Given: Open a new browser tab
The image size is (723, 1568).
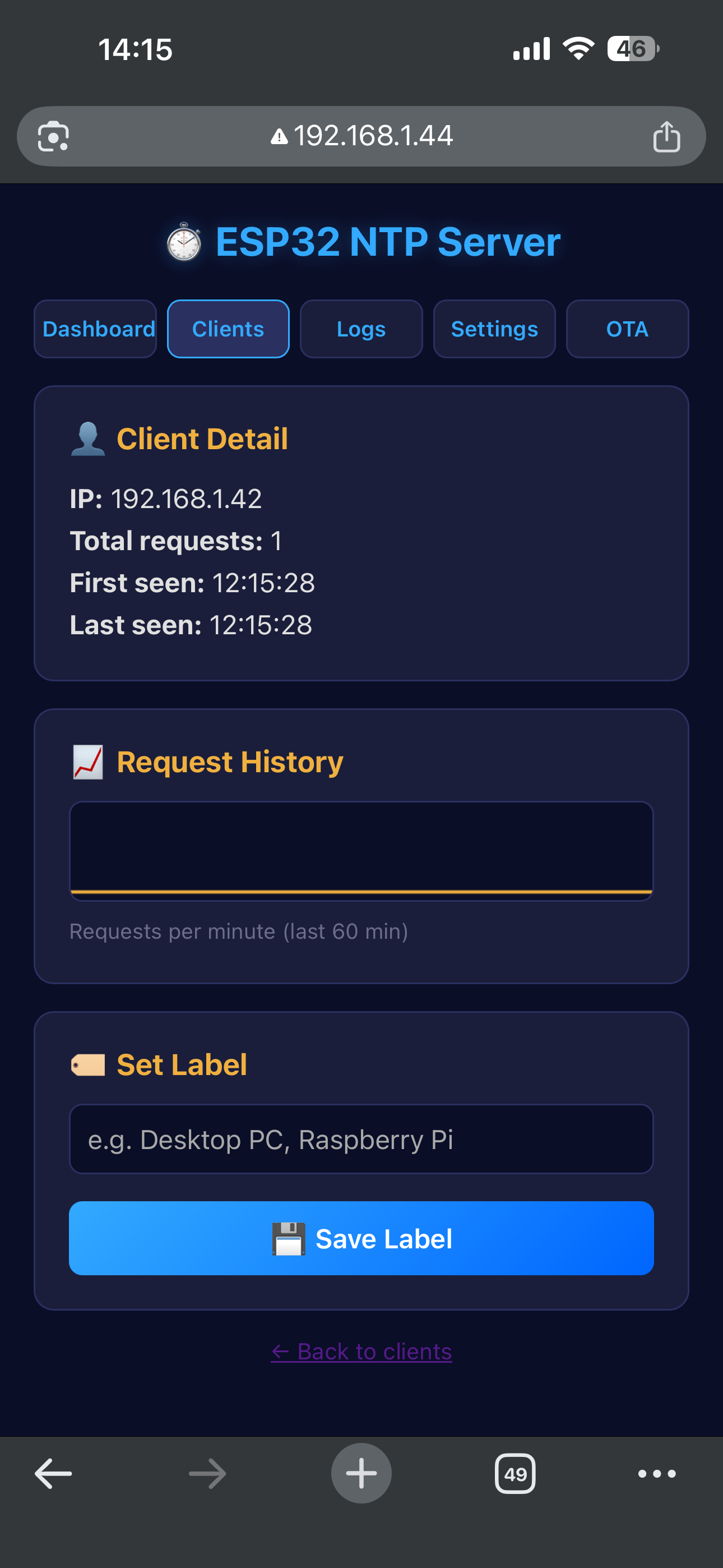Looking at the screenshot, I should point(361,1474).
